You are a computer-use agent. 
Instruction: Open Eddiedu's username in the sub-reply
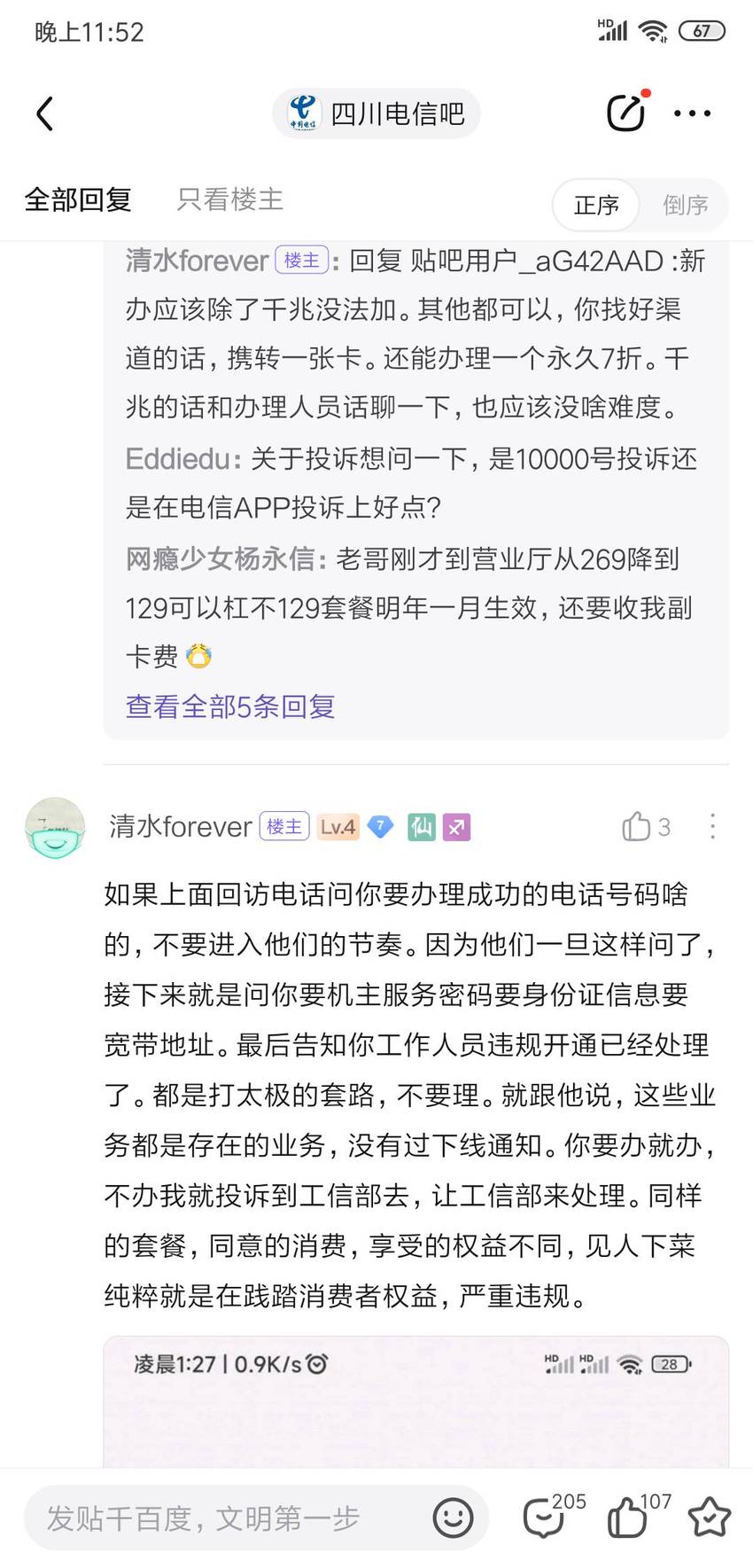coord(178,458)
